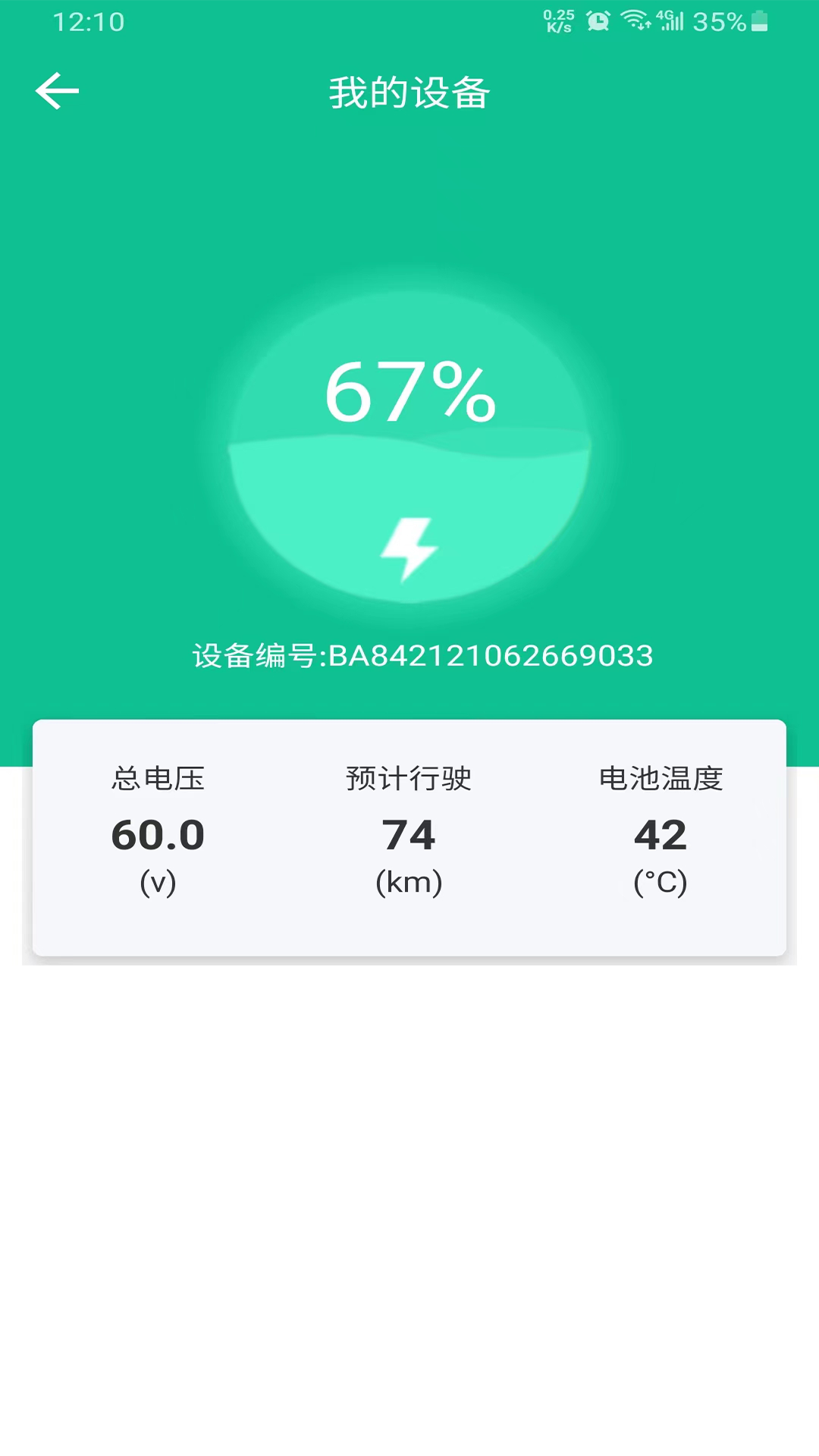
Task: Tap the back arrow to return
Action: (58, 90)
